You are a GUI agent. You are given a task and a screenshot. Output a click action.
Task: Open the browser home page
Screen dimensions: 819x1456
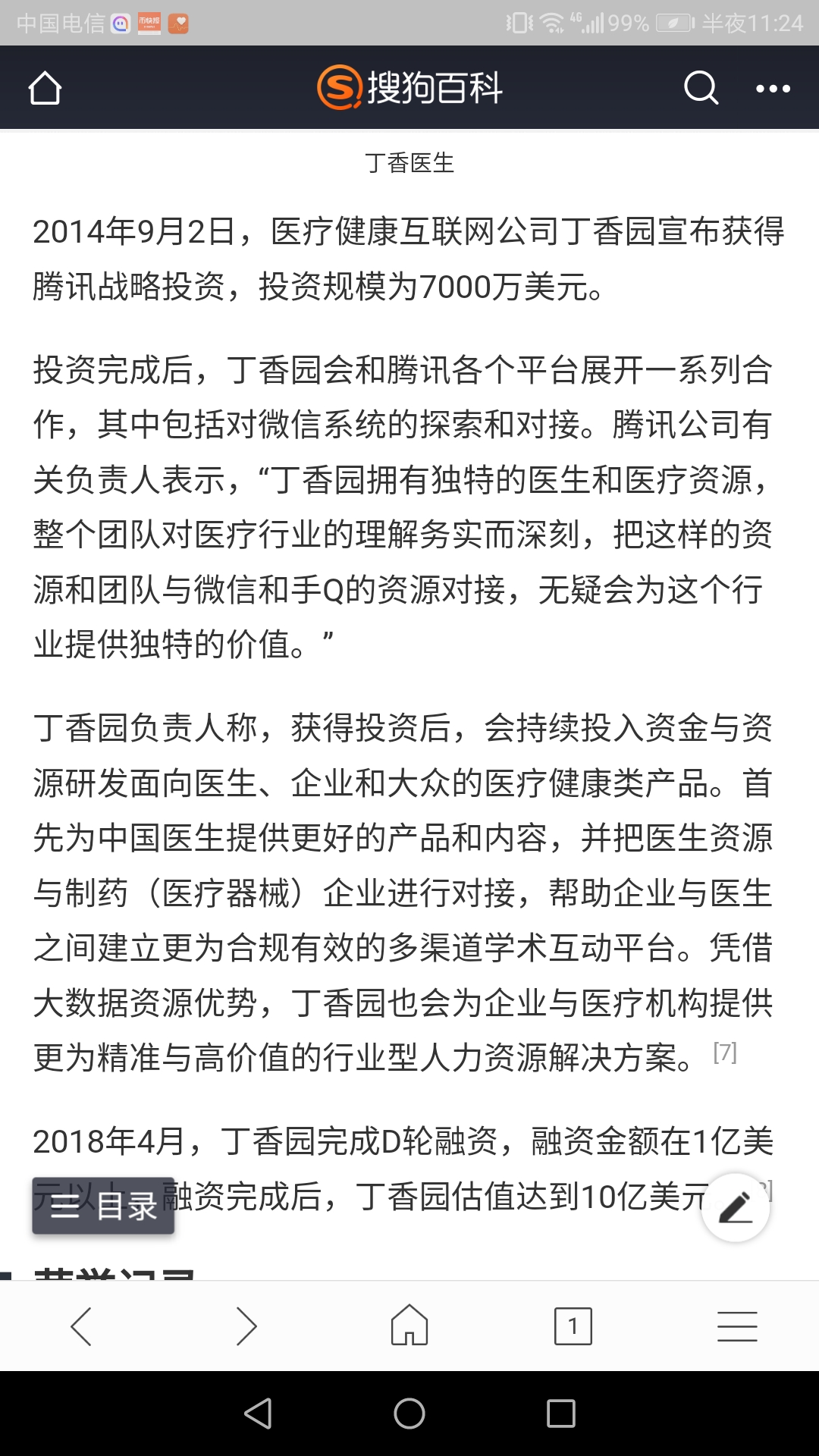[409, 1326]
